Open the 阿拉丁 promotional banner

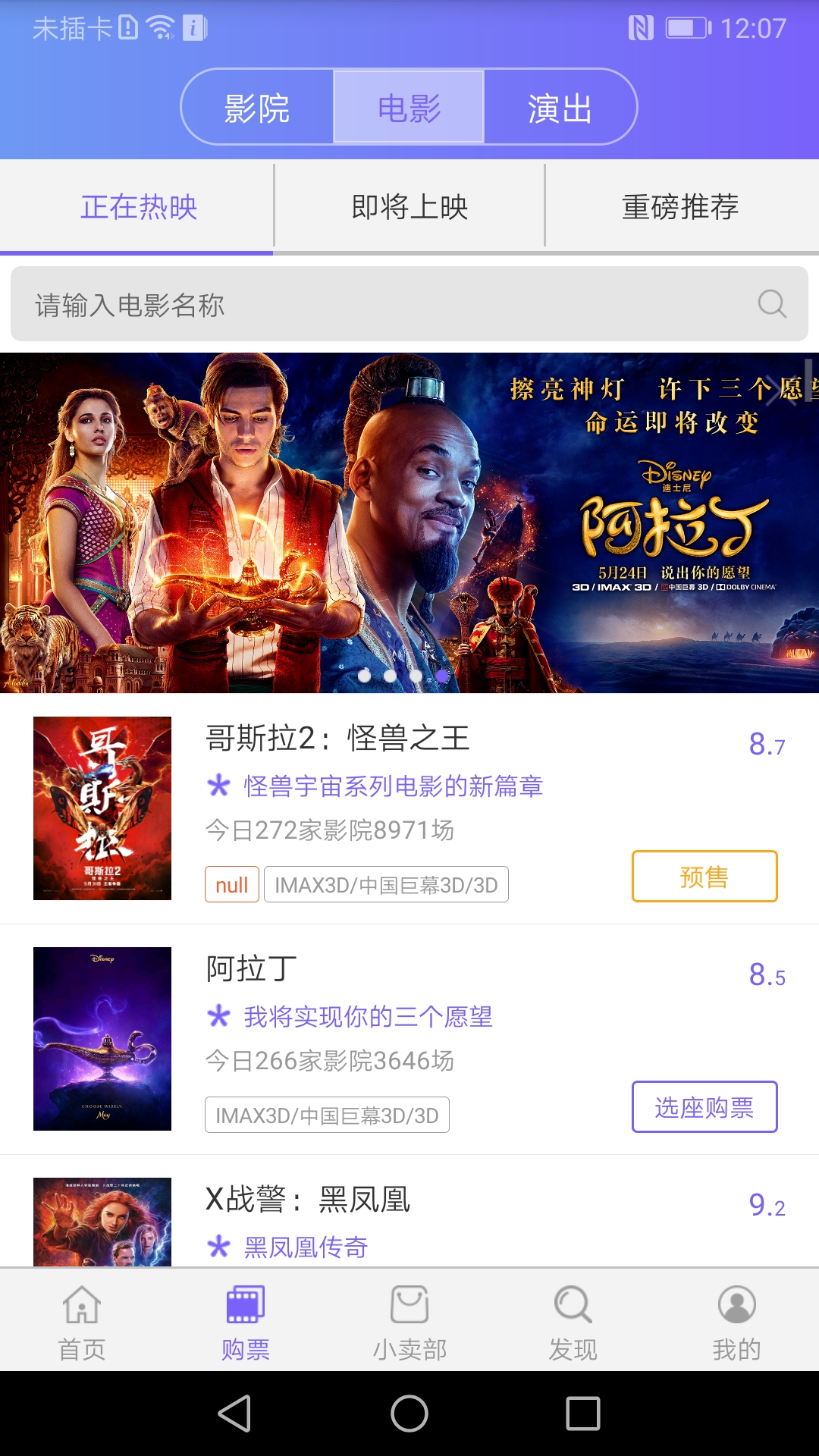409,522
